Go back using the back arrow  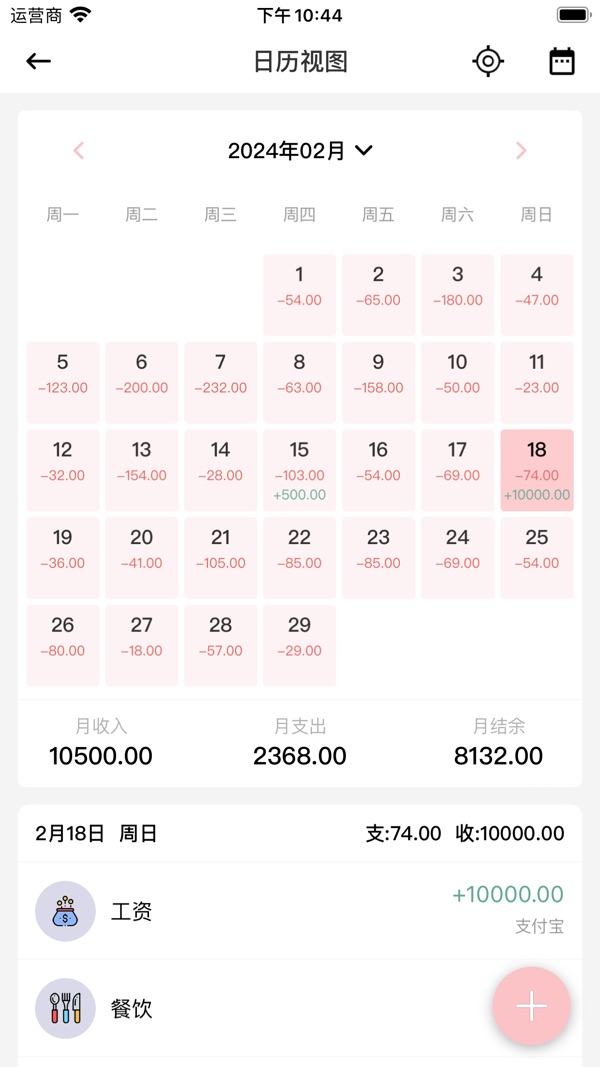coord(38,61)
